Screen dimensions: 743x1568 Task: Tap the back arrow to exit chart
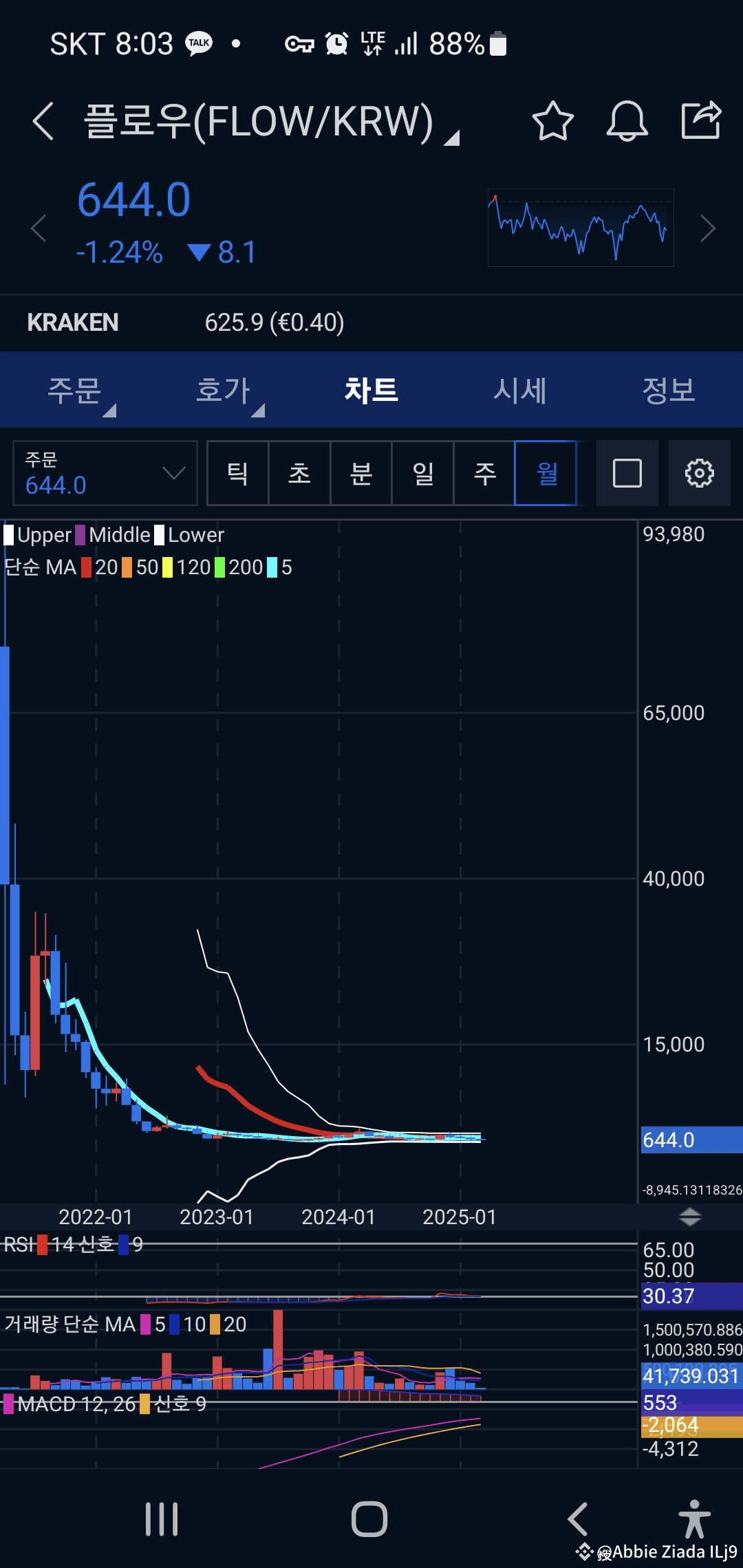tap(43, 121)
